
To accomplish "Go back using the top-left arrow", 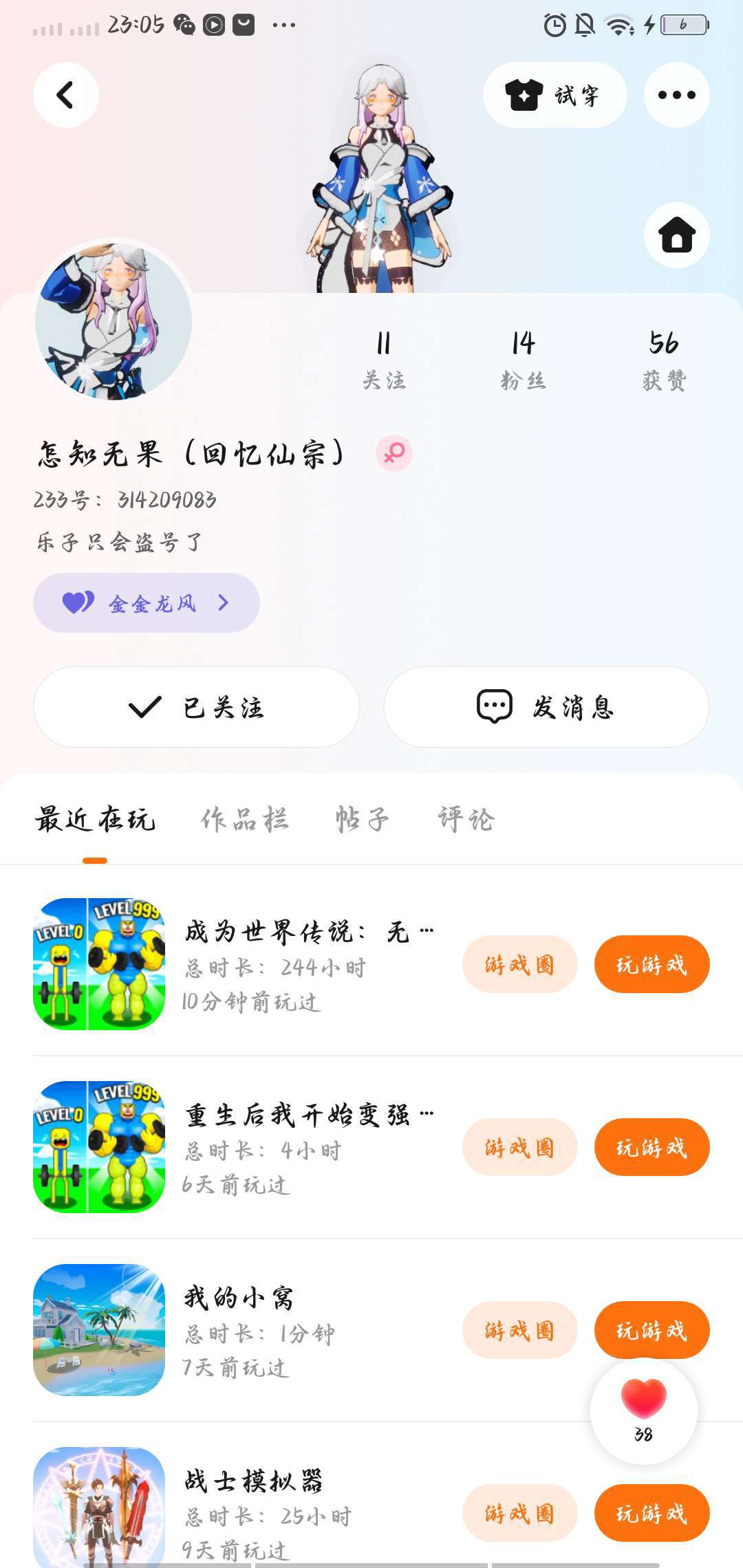I will tap(65, 95).
